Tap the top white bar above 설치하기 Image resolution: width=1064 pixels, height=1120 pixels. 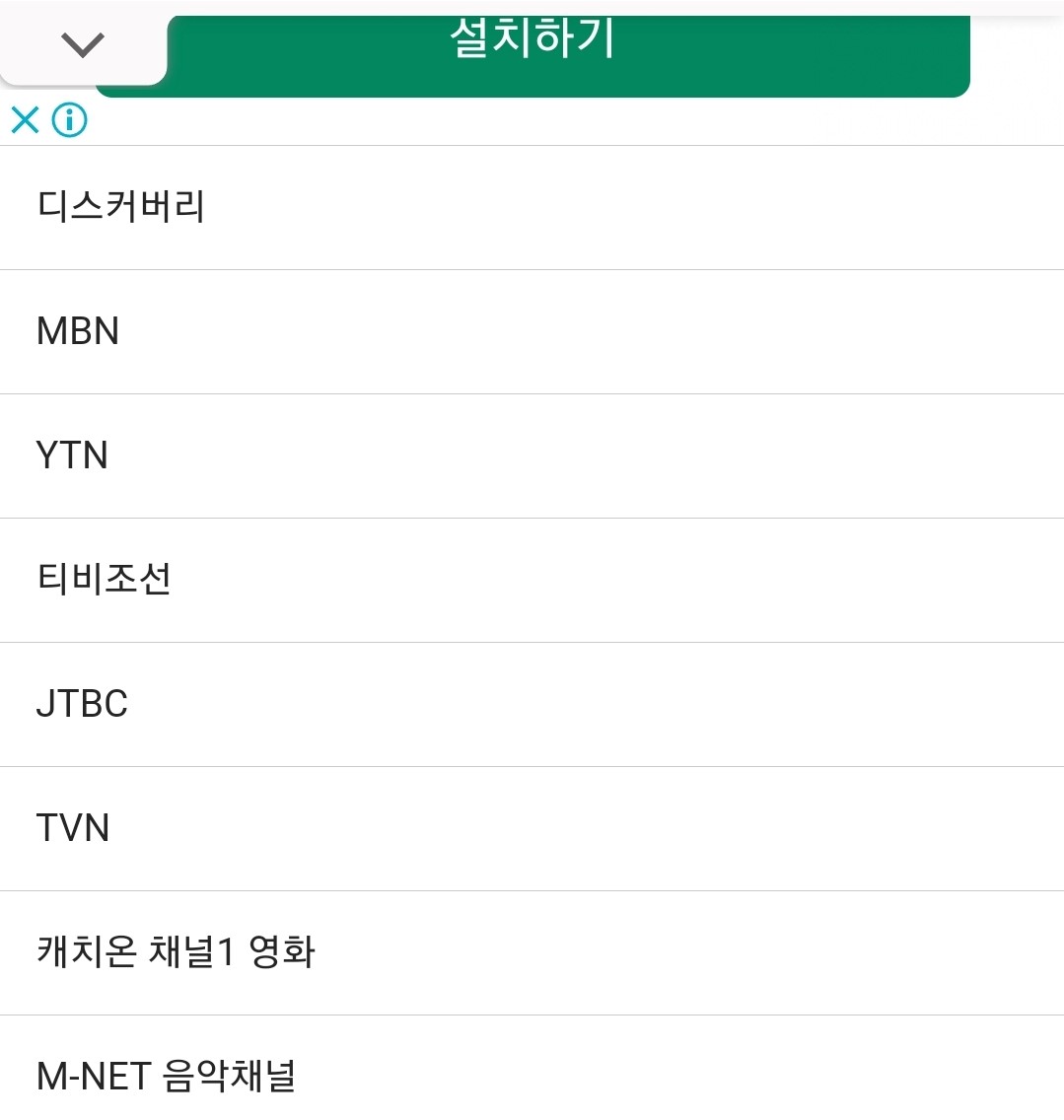tap(532, 8)
